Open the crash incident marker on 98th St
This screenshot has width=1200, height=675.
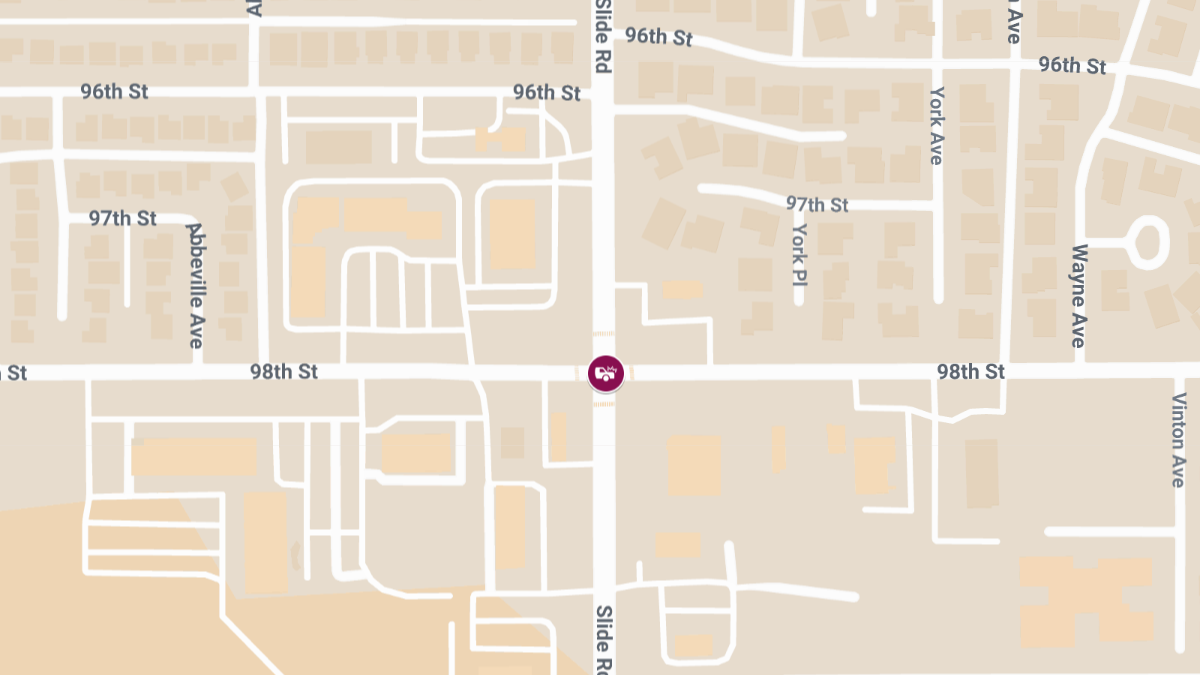[x=606, y=373]
